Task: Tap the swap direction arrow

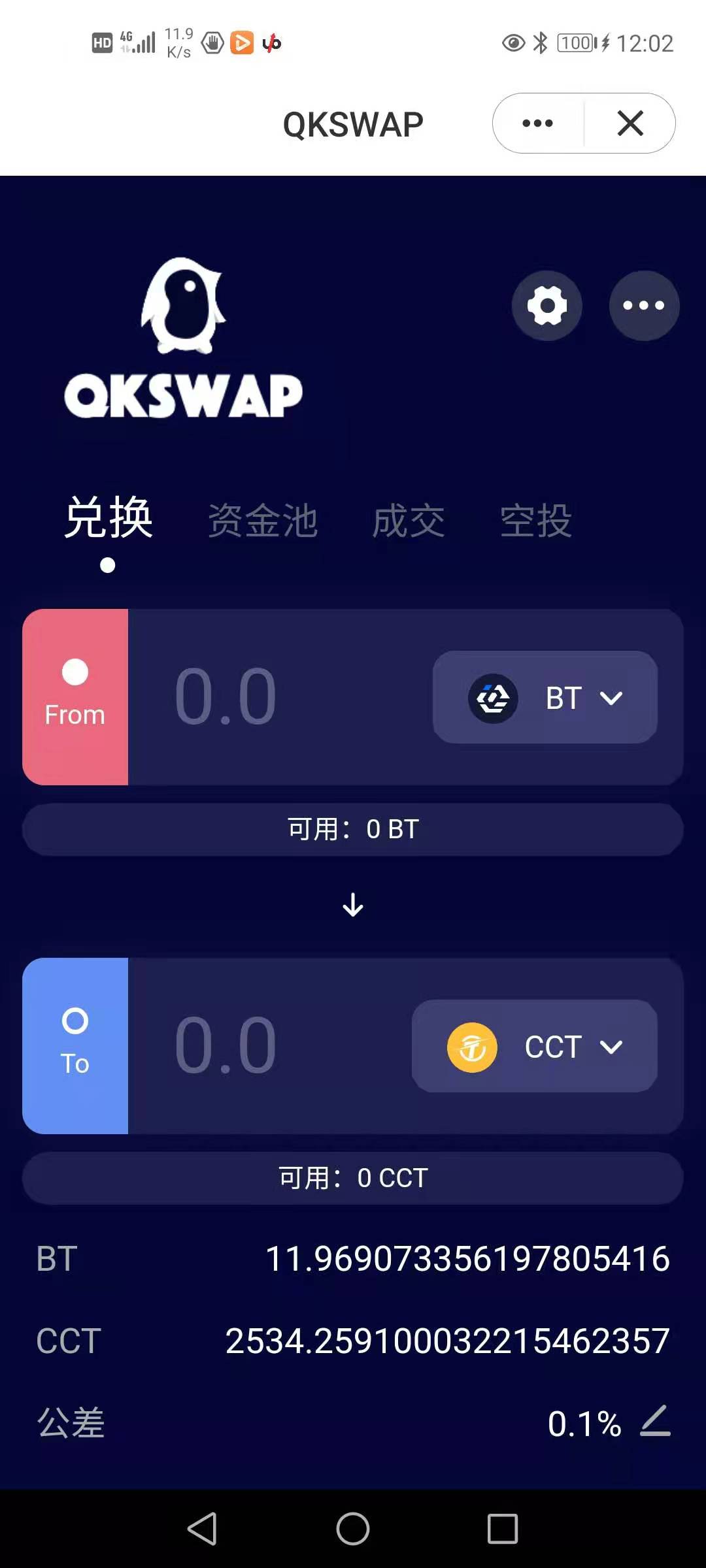Action: click(x=353, y=905)
